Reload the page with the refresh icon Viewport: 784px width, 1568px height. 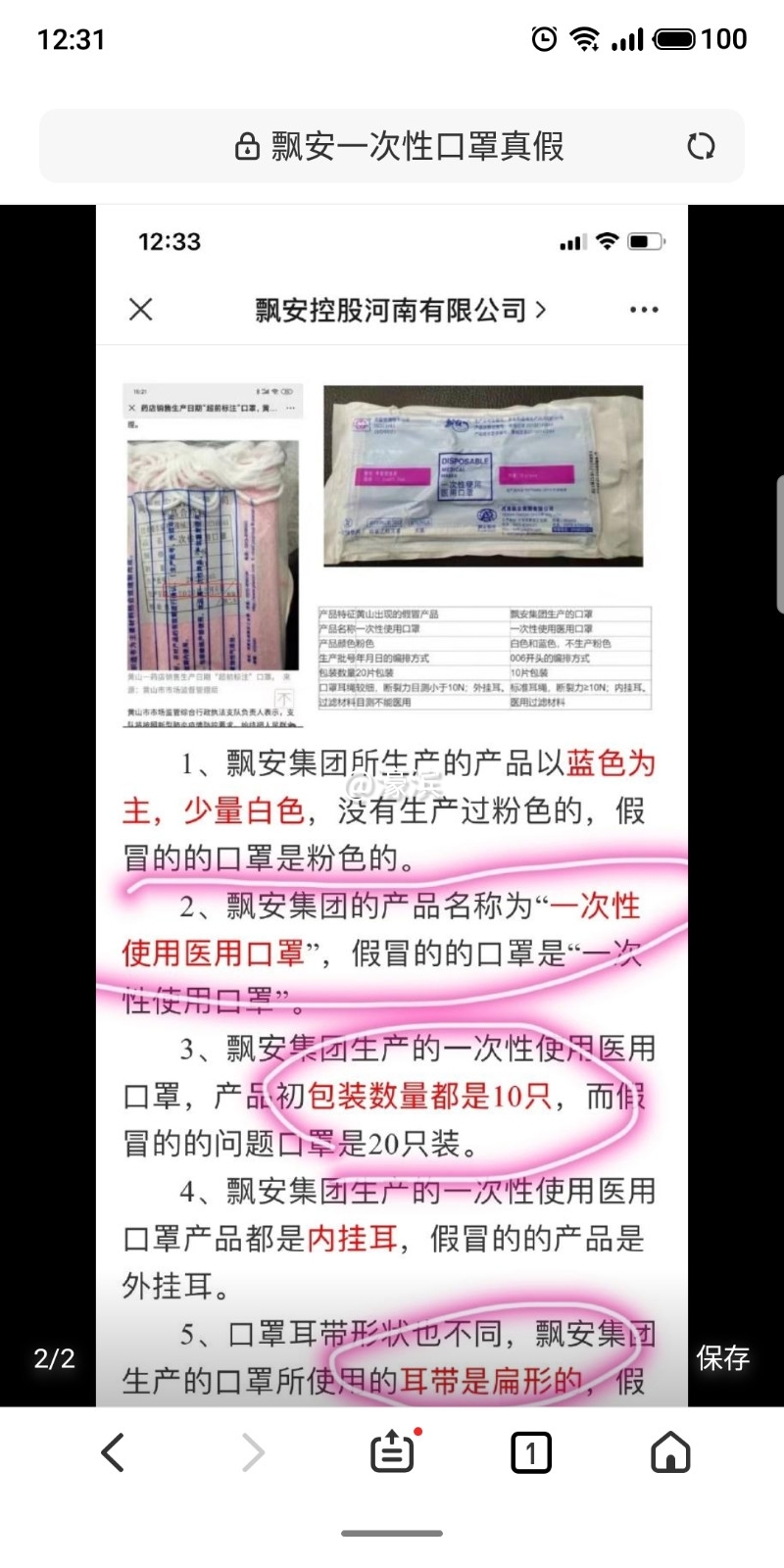click(701, 147)
